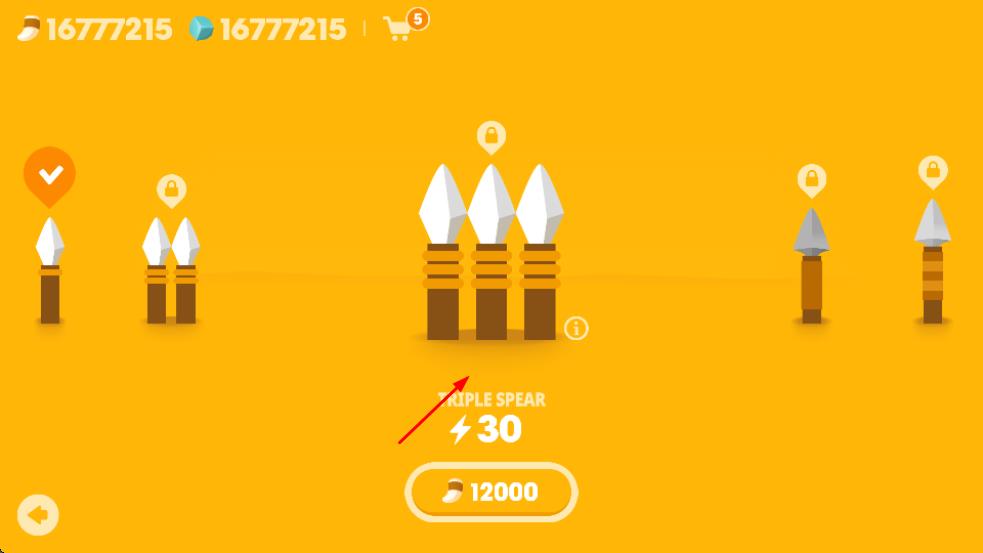Tap the Triple Spear weapon
The height and width of the screenshot is (553, 983).
click(491, 255)
